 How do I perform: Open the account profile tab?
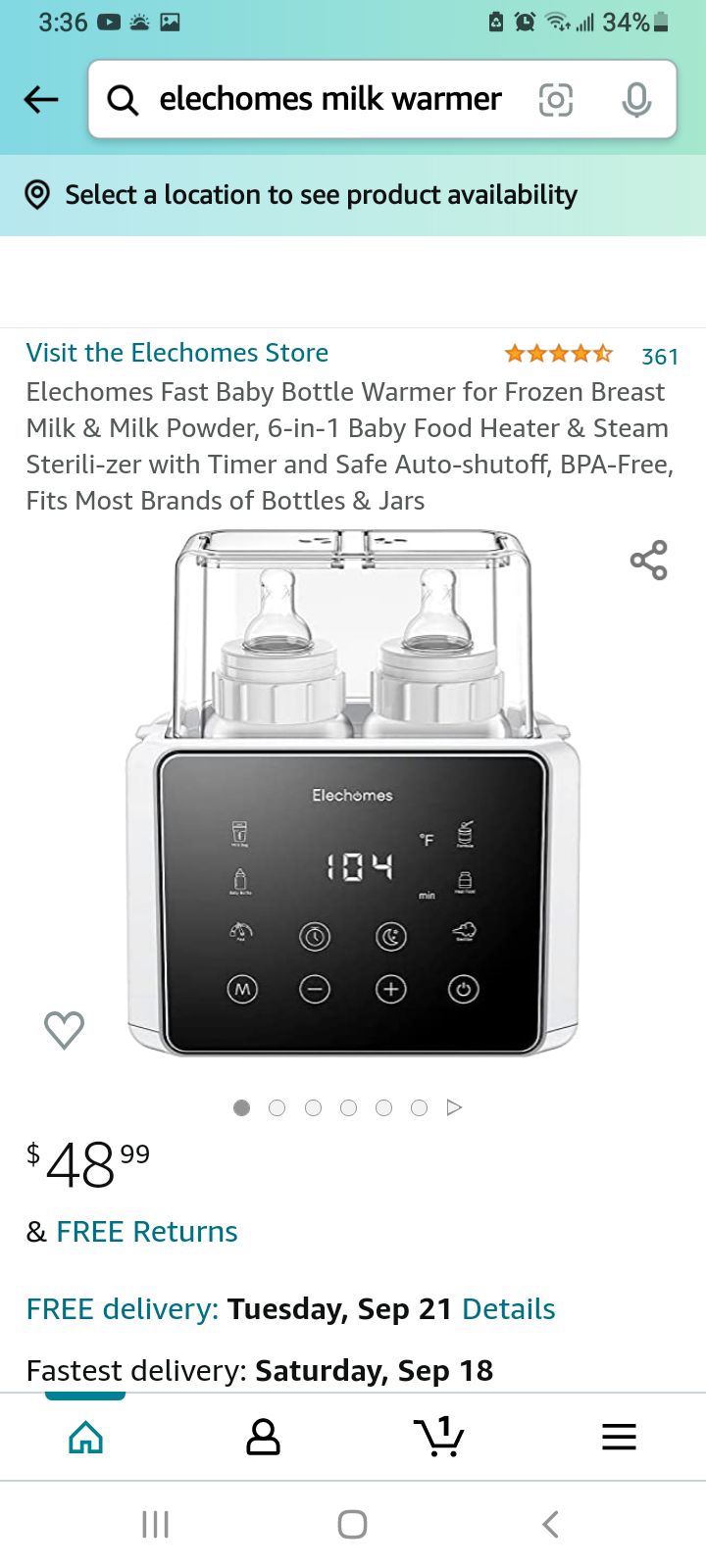pos(263,1438)
